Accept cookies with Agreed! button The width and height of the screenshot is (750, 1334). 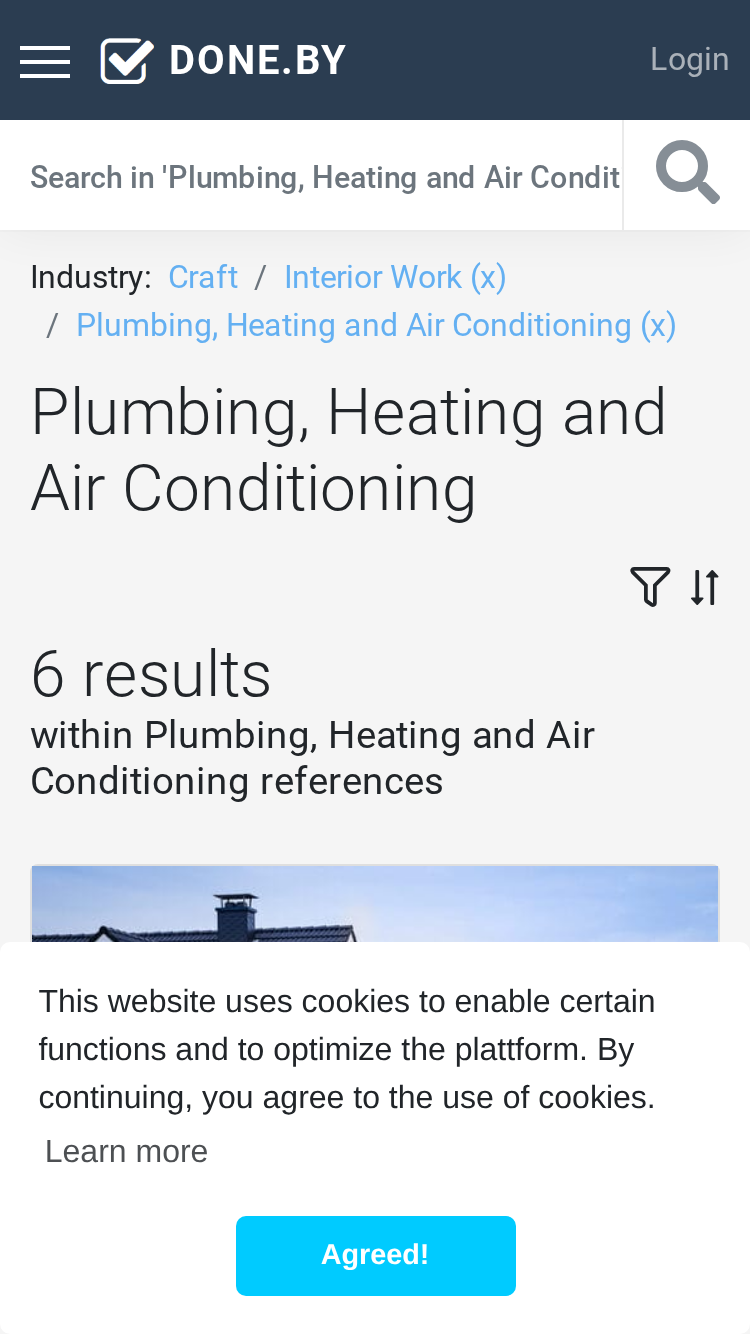click(x=376, y=1255)
